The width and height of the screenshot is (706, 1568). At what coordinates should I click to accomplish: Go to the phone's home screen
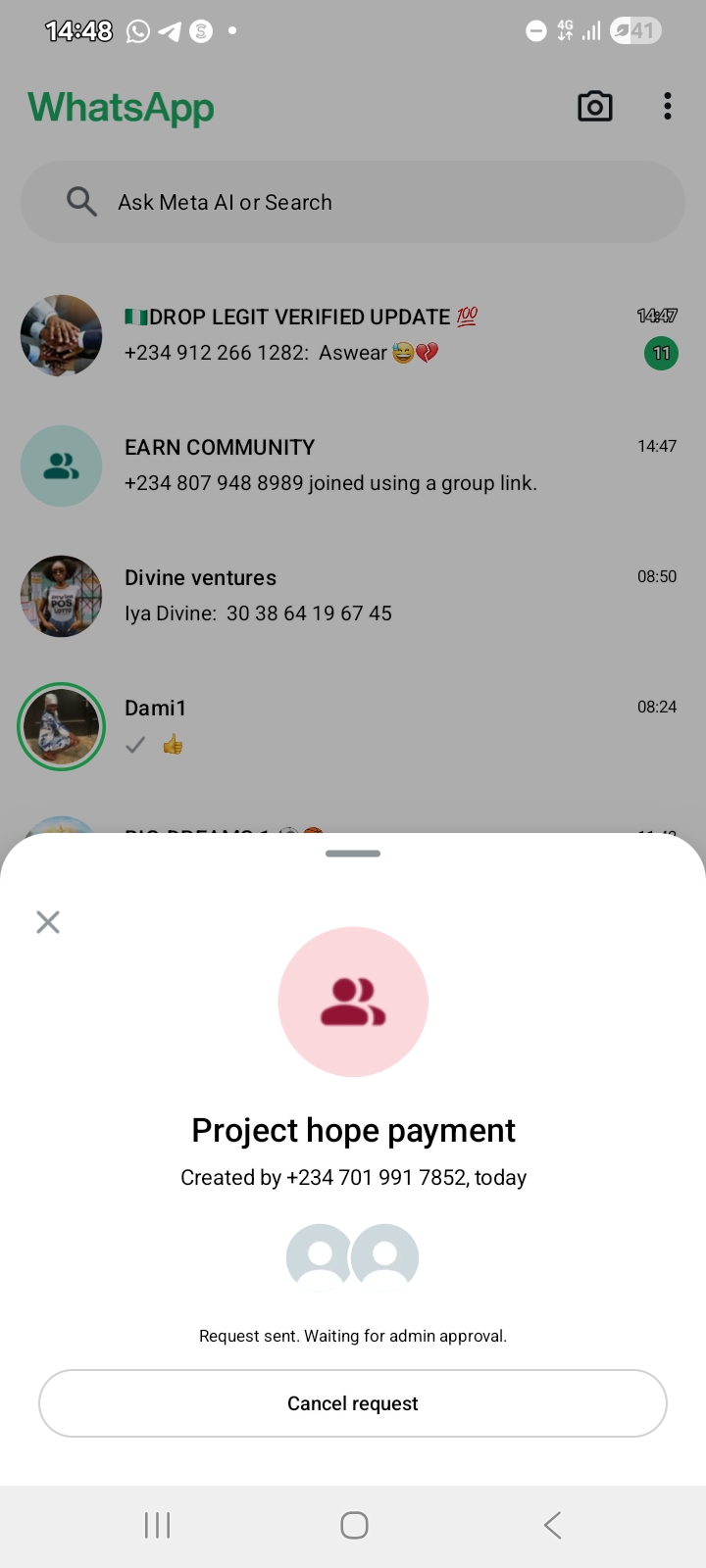(x=354, y=1525)
